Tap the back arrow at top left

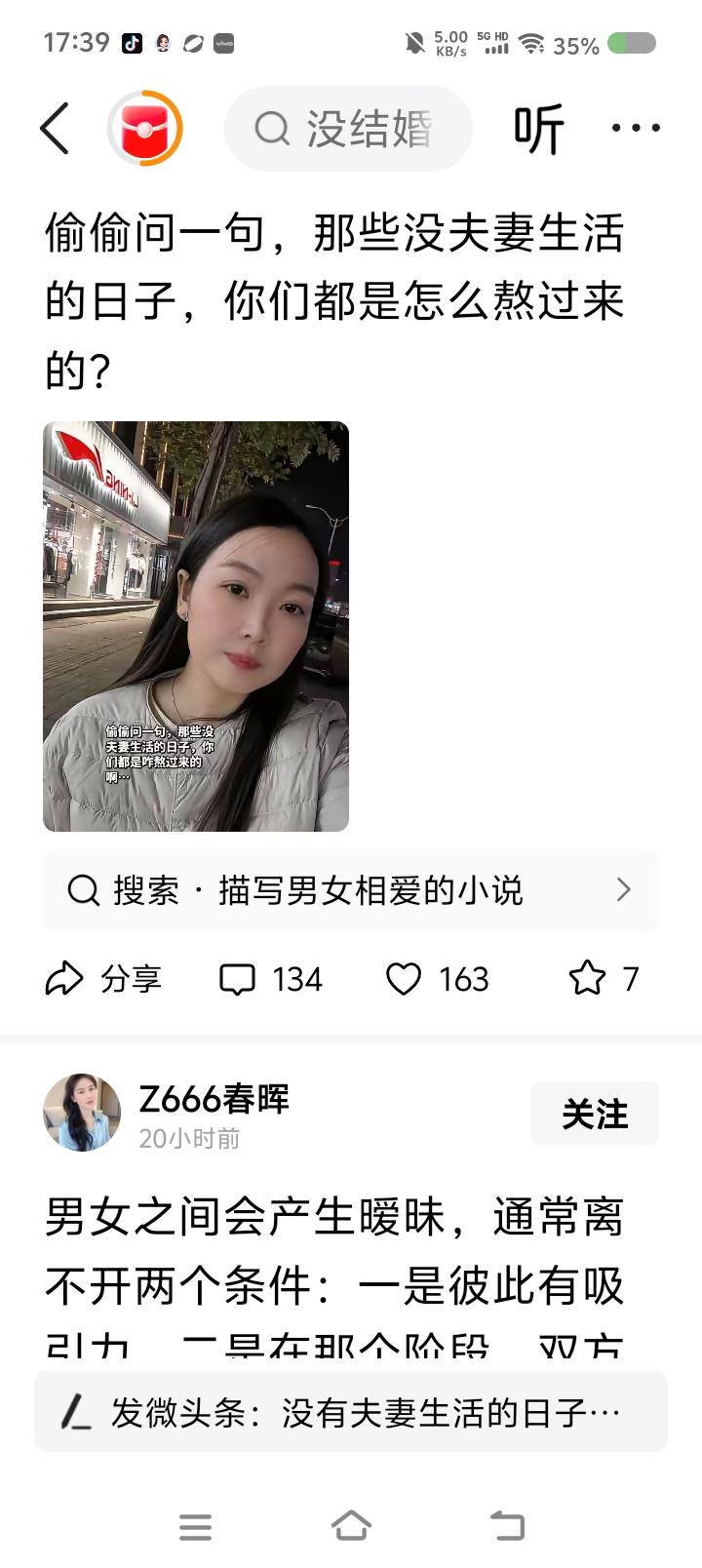(56, 128)
